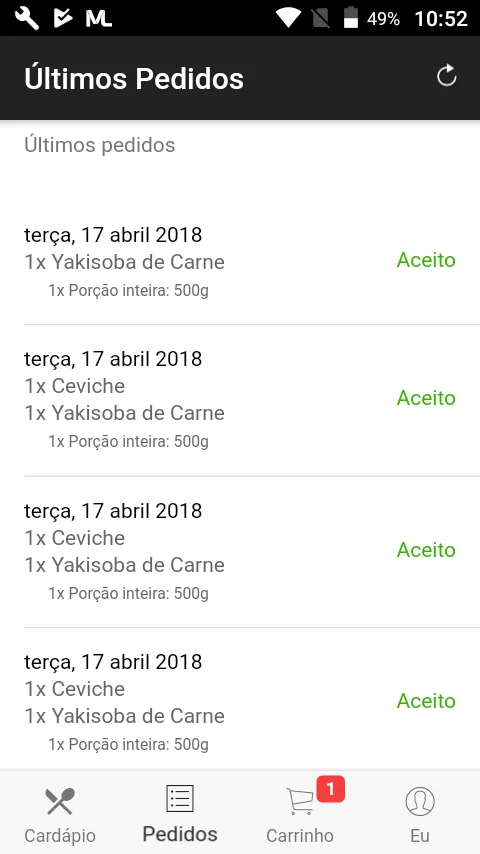Open the order with only Yakisoba de Carne
This screenshot has width=480, height=854.
(x=240, y=261)
